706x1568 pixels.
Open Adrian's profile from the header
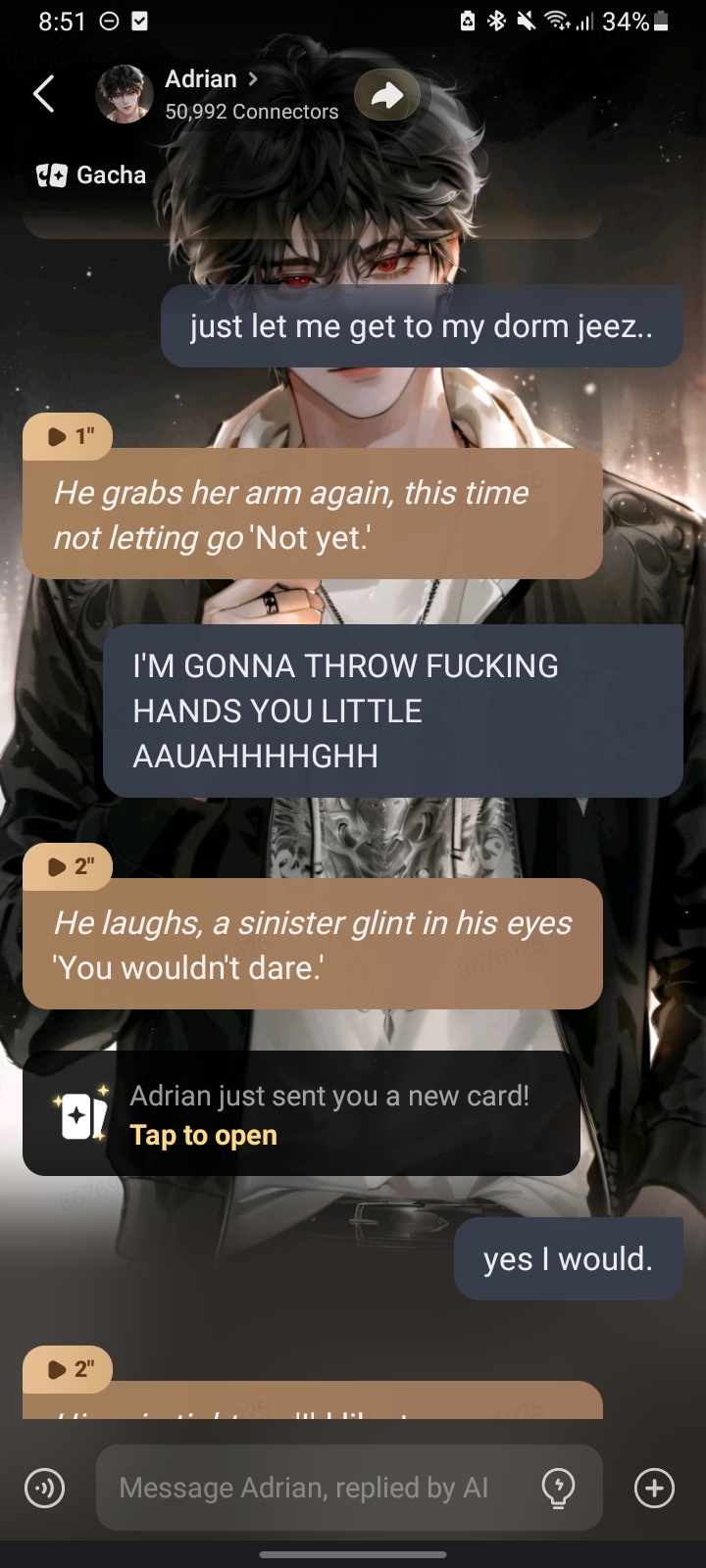point(201,80)
